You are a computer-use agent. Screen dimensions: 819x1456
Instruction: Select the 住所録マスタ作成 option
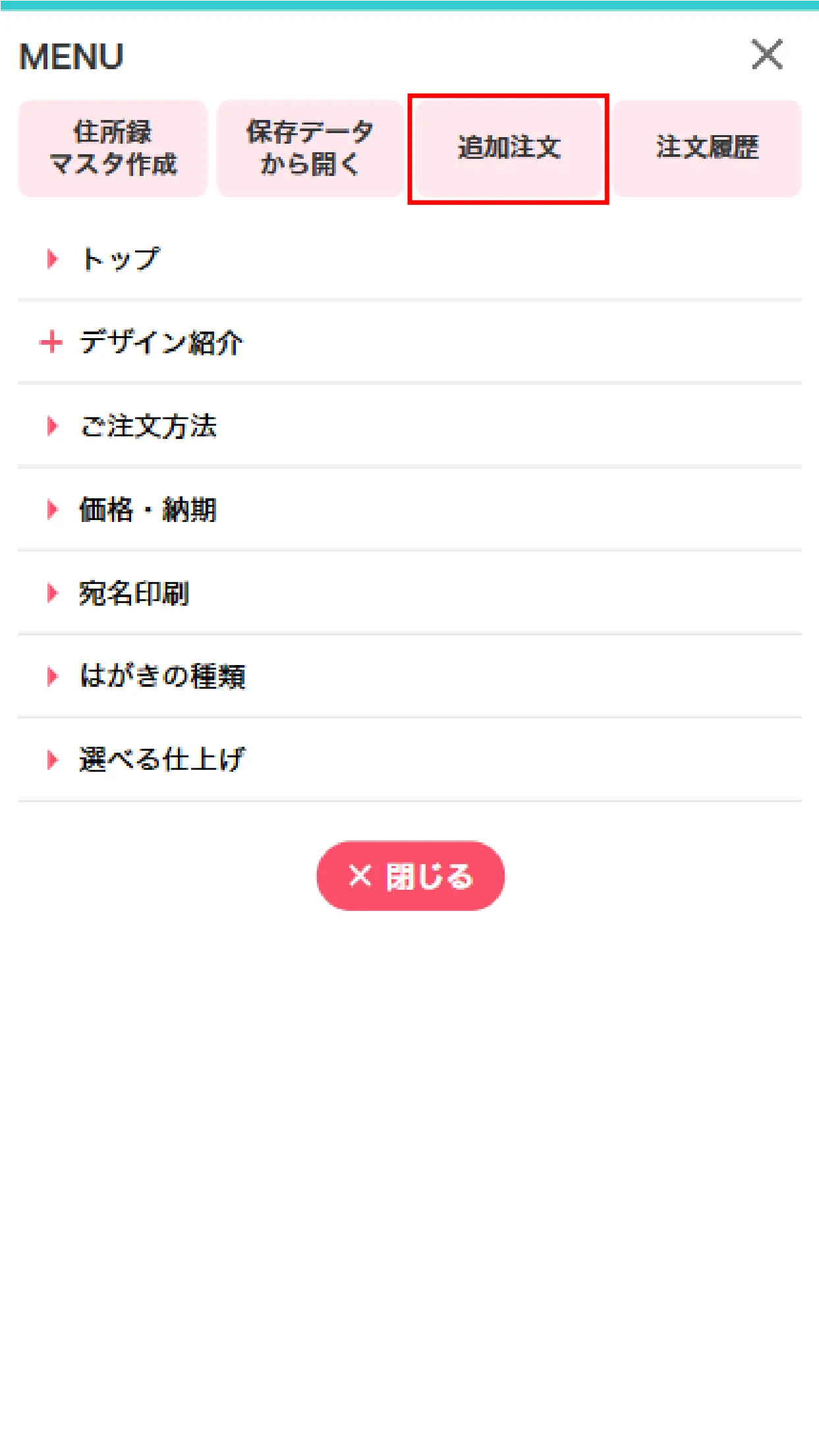click(112, 148)
